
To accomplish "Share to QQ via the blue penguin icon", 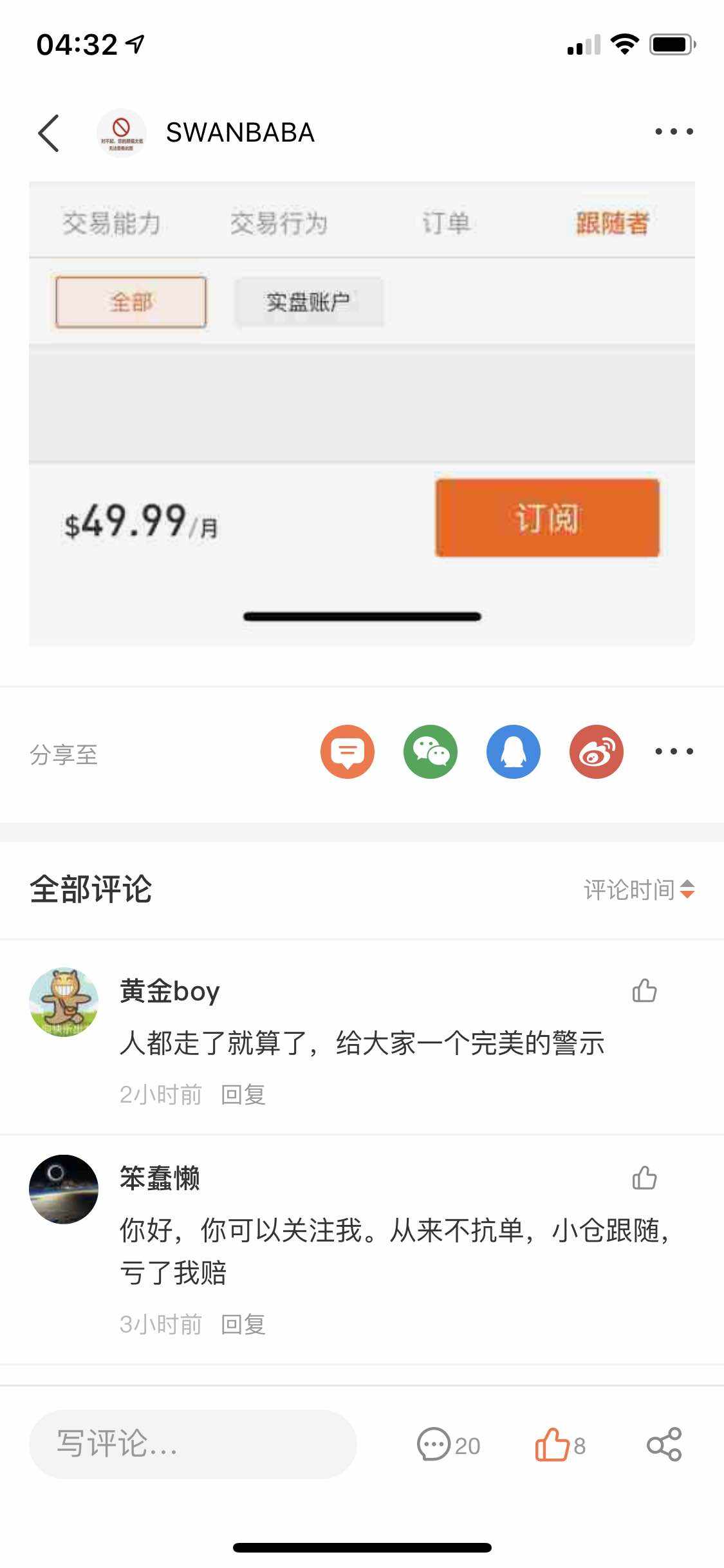I will pyautogui.click(x=514, y=752).
